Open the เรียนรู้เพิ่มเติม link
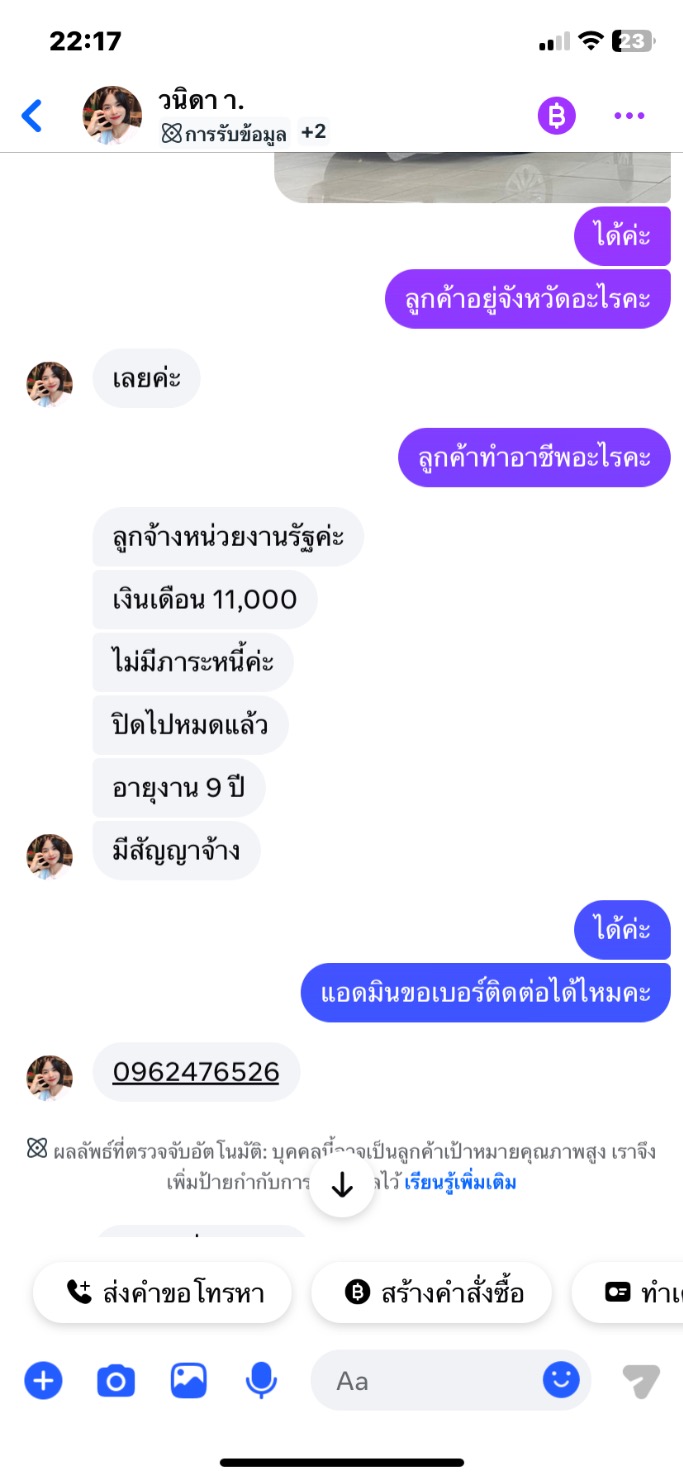The height and width of the screenshot is (1480, 683). tap(461, 1183)
